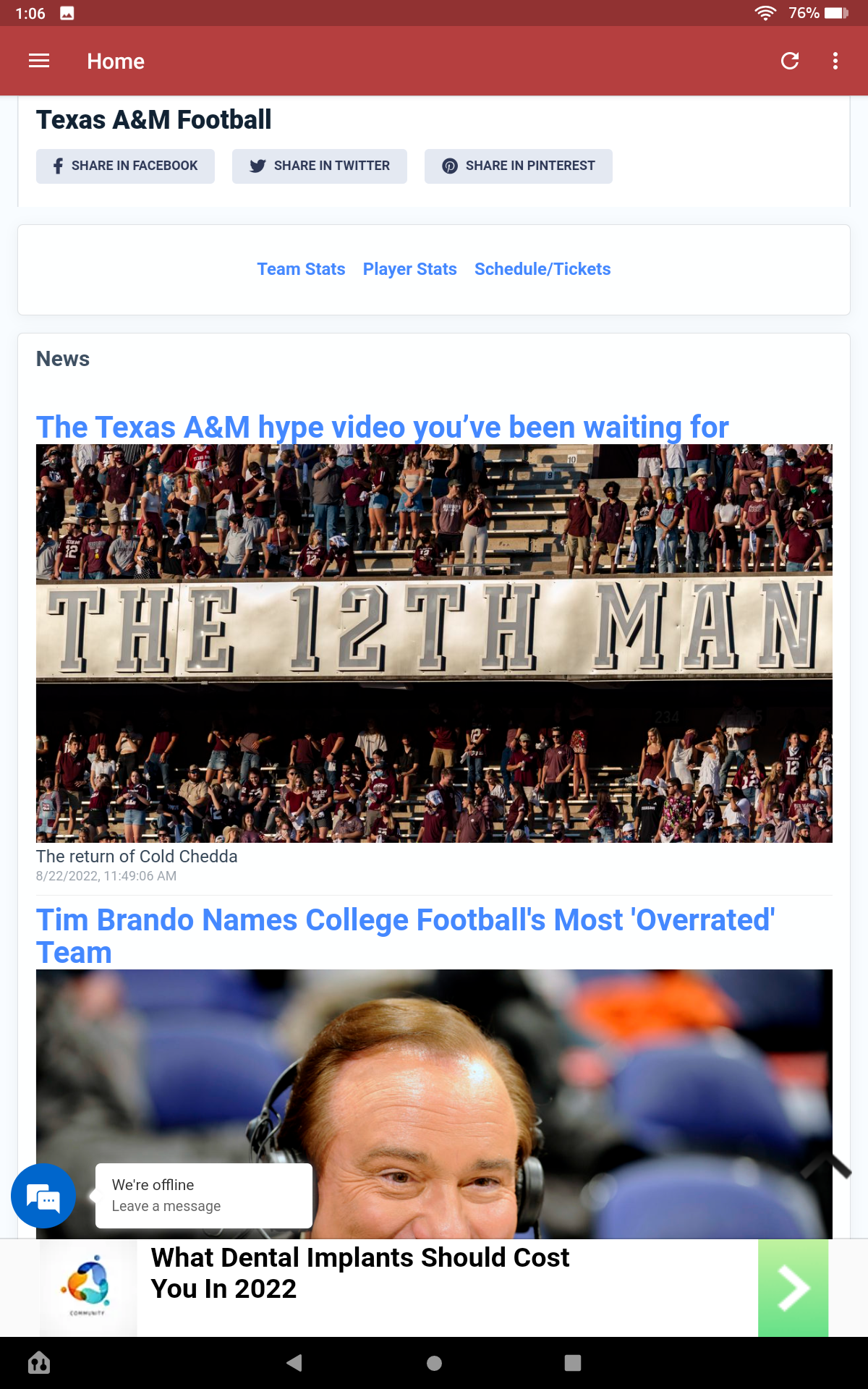This screenshot has height=1389, width=868.
Task: Click the 12th Man crowd photo
Action: coord(434,644)
